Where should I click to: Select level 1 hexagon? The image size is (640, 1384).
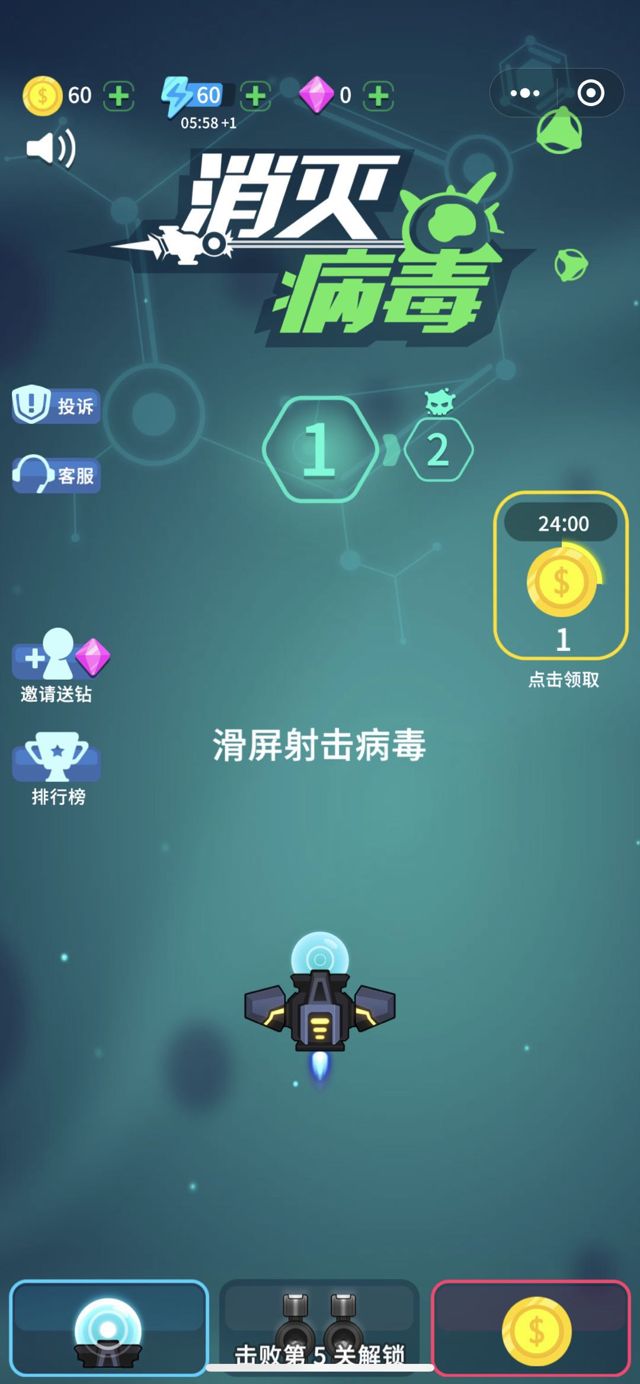[x=319, y=451]
